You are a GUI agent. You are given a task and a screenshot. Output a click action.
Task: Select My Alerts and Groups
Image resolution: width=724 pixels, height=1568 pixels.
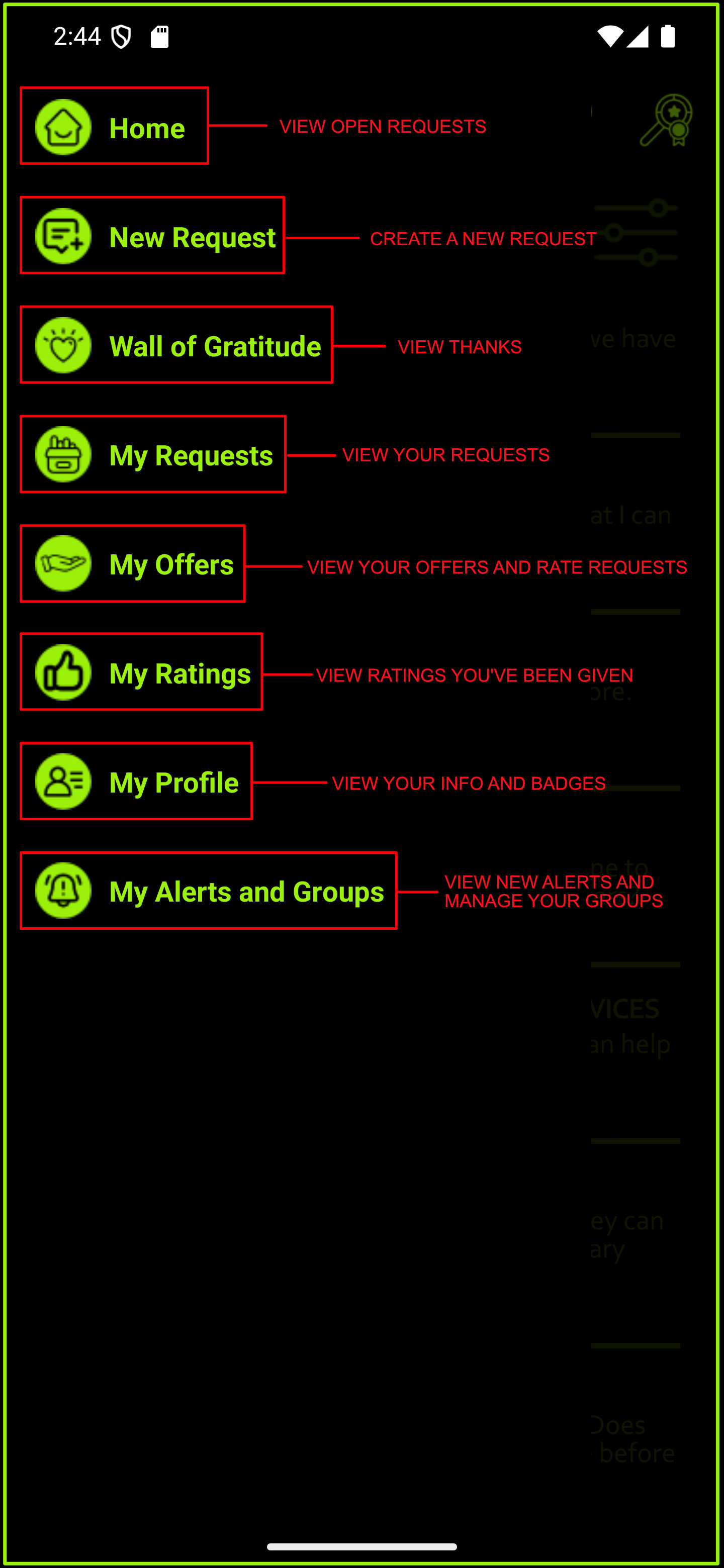coord(208,891)
